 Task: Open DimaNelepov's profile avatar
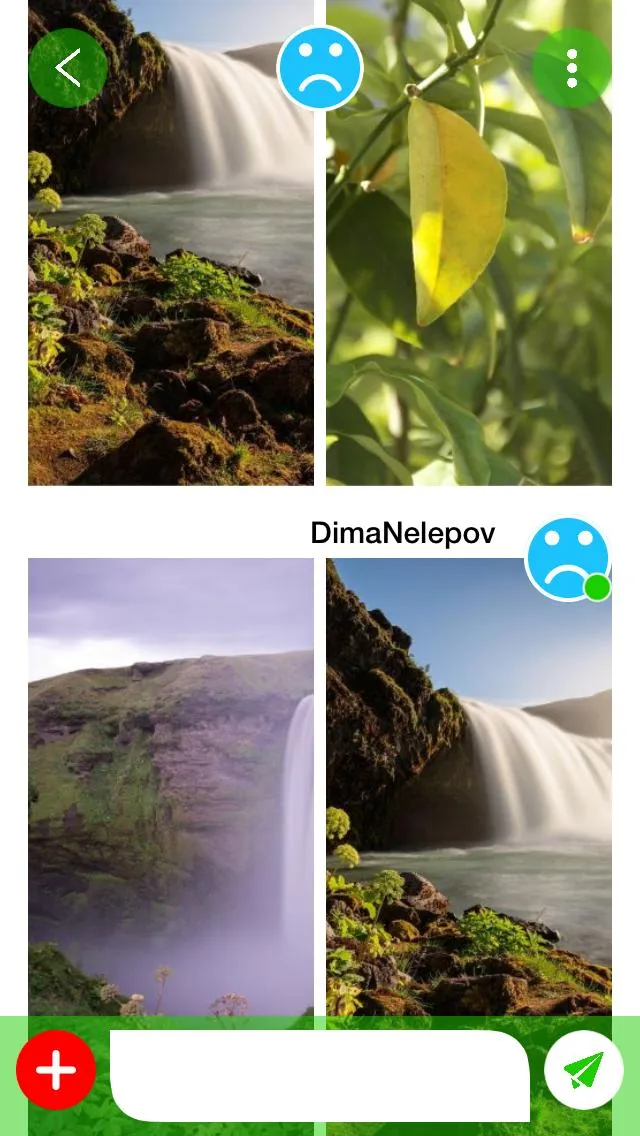[x=567, y=559]
